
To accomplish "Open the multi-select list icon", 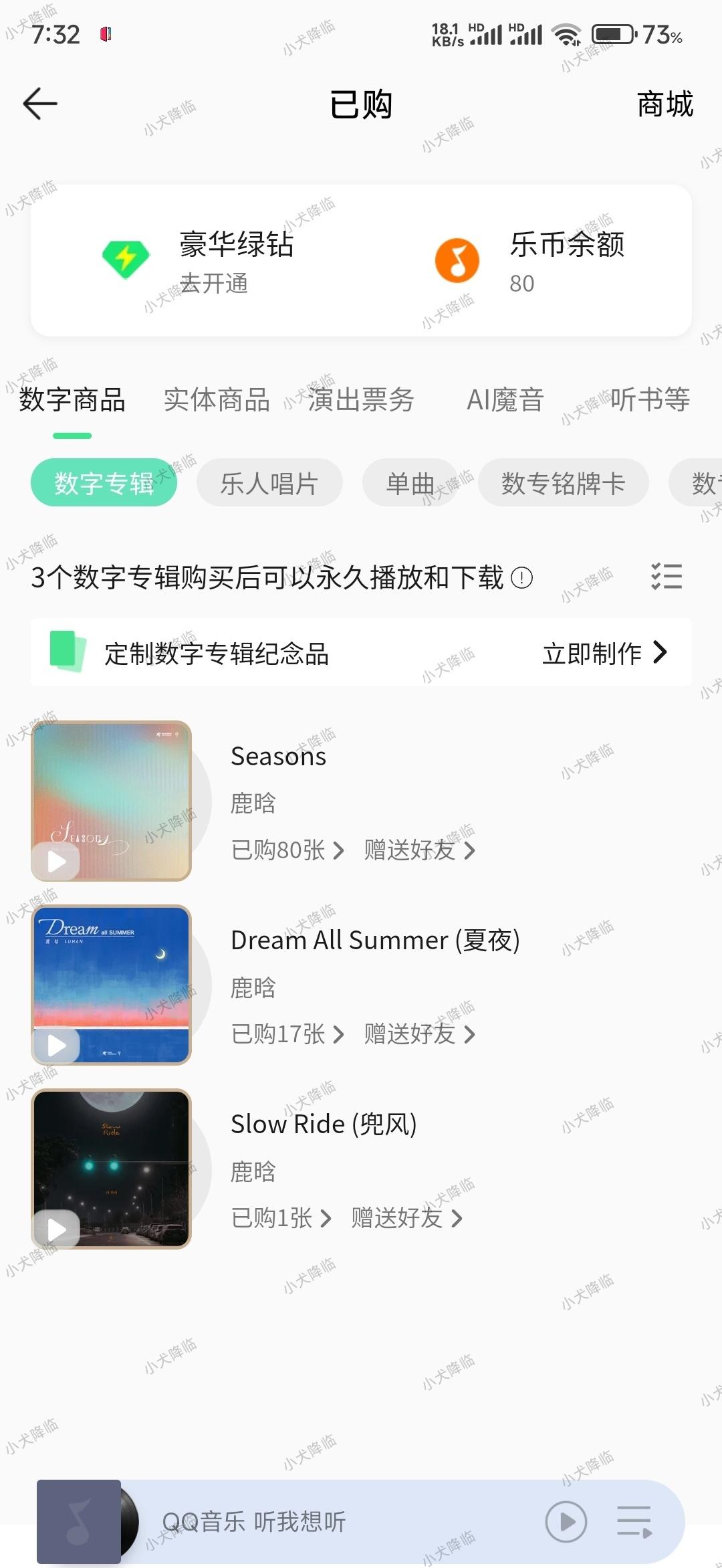I will [x=666, y=577].
